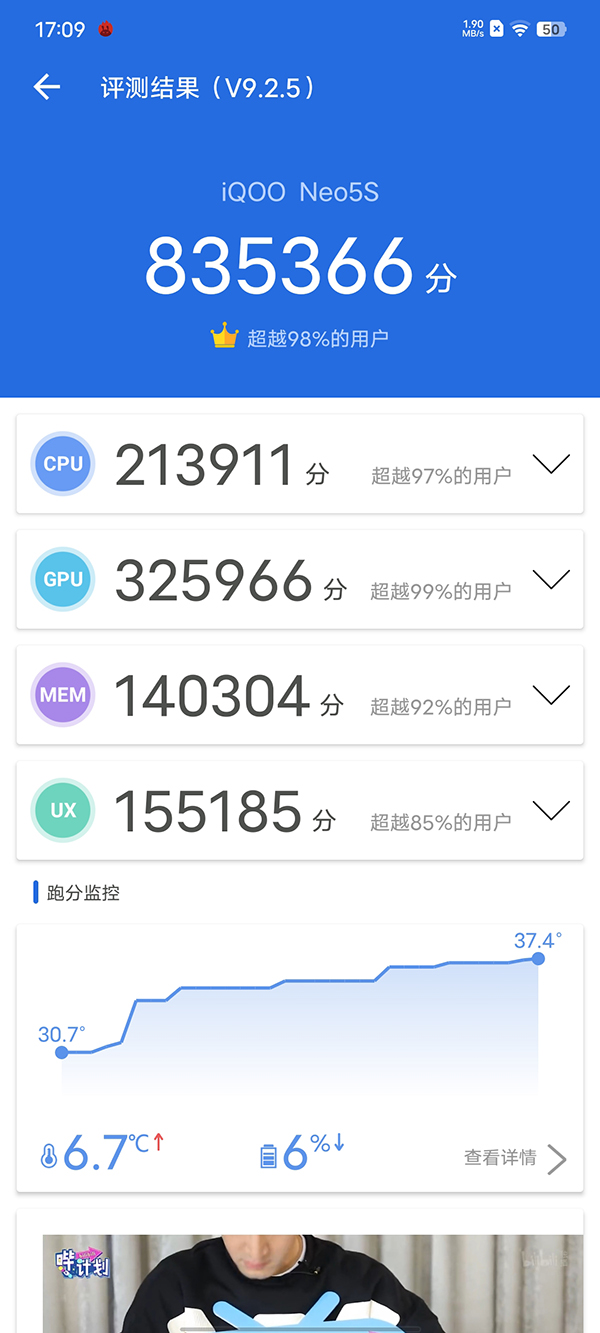Expand the GPU score breakdown
The image size is (600, 1333).
coord(551,579)
